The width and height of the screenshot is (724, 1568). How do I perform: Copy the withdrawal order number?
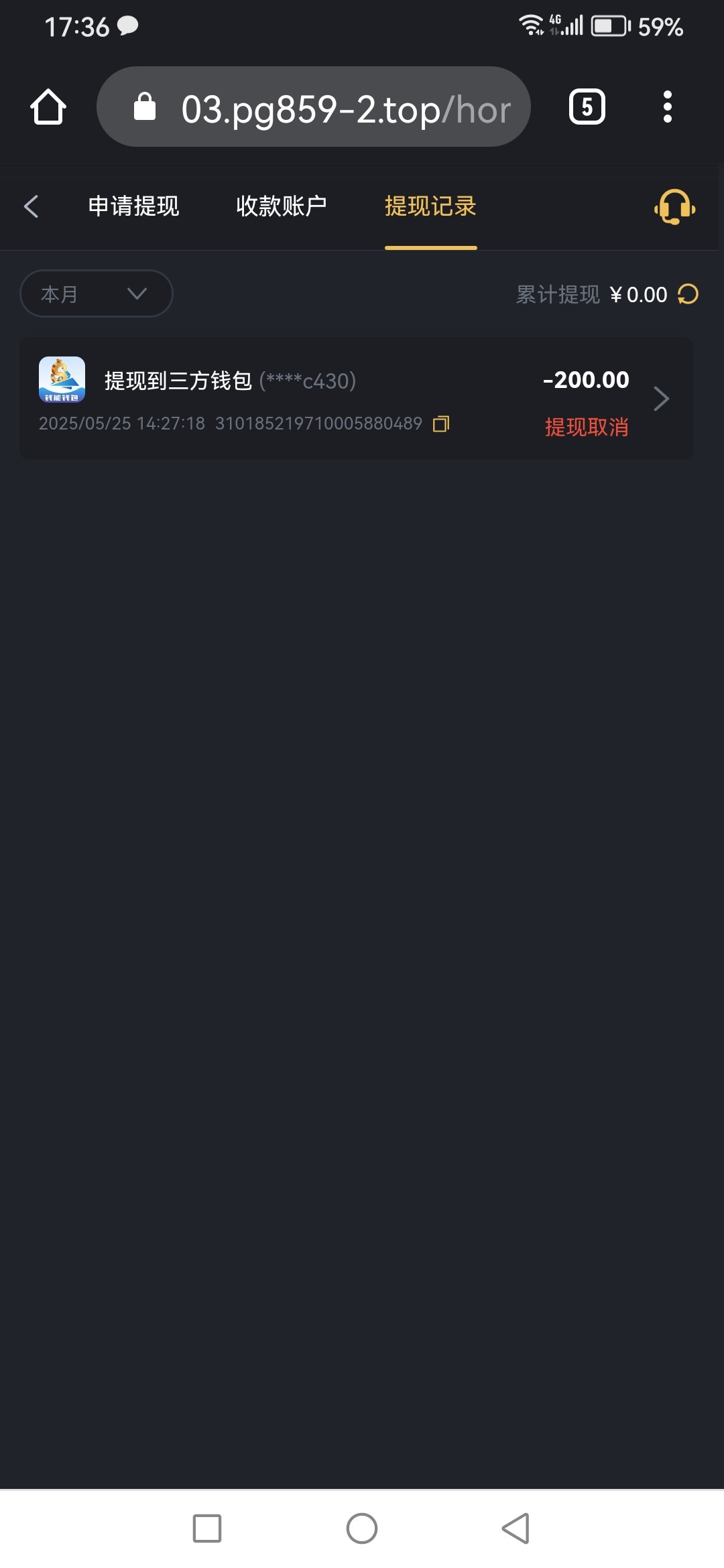(x=441, y=423)
